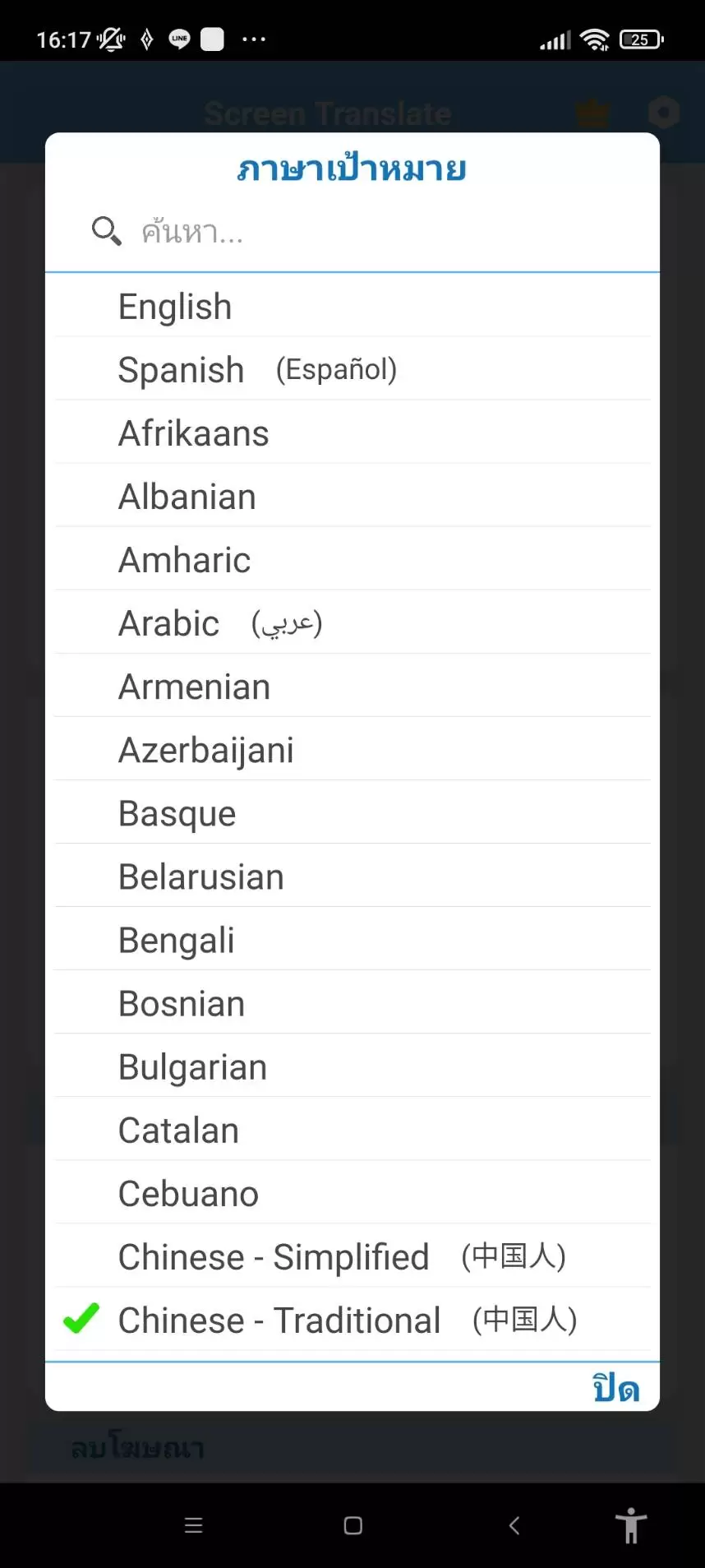The image size is (705, 1568).
Task: Choose Catalan as target language
Action: click(352, 1129)
